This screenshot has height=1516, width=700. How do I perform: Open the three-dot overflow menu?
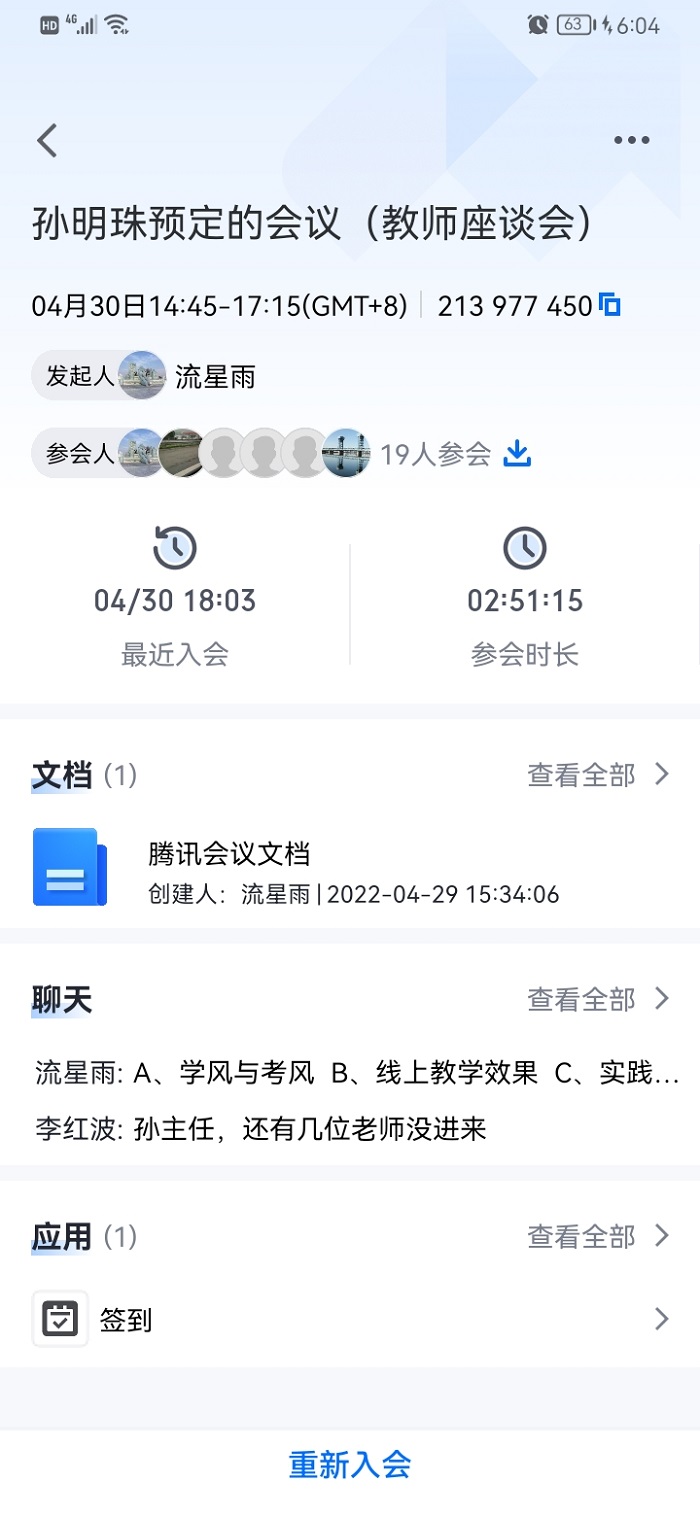(x=631, y=141)
